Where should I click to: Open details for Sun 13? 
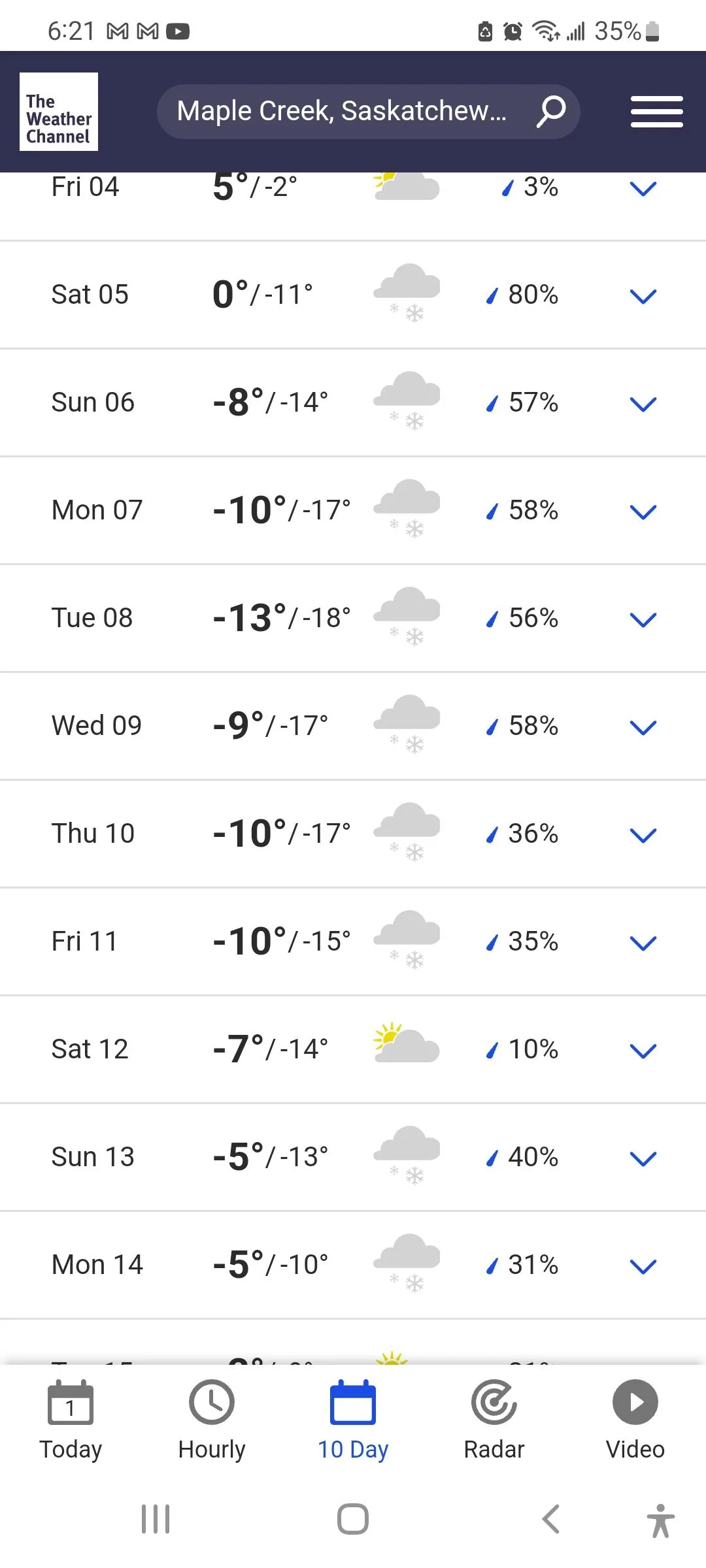(643, 1158)
